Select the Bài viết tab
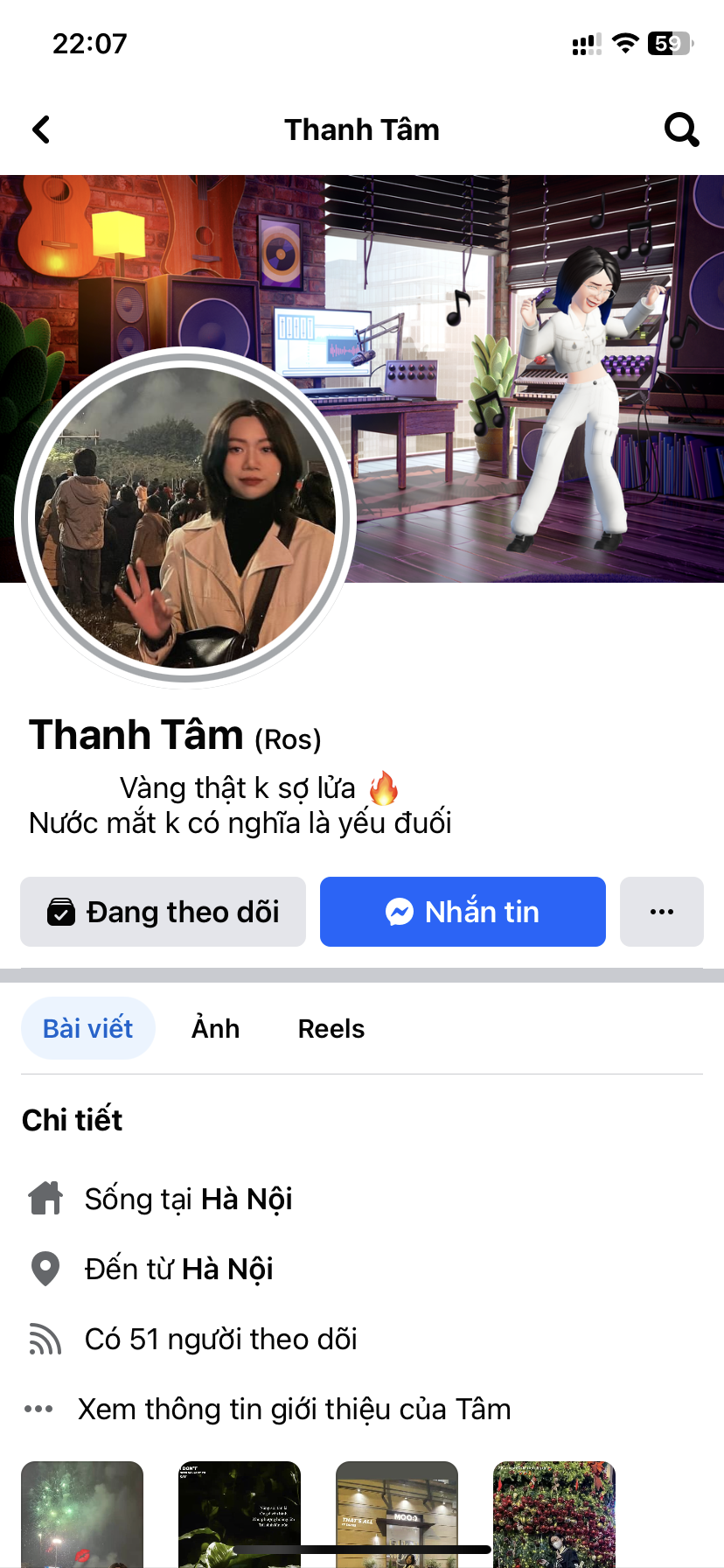Viewport: 724px width, 1568px height. [88, 1028]
